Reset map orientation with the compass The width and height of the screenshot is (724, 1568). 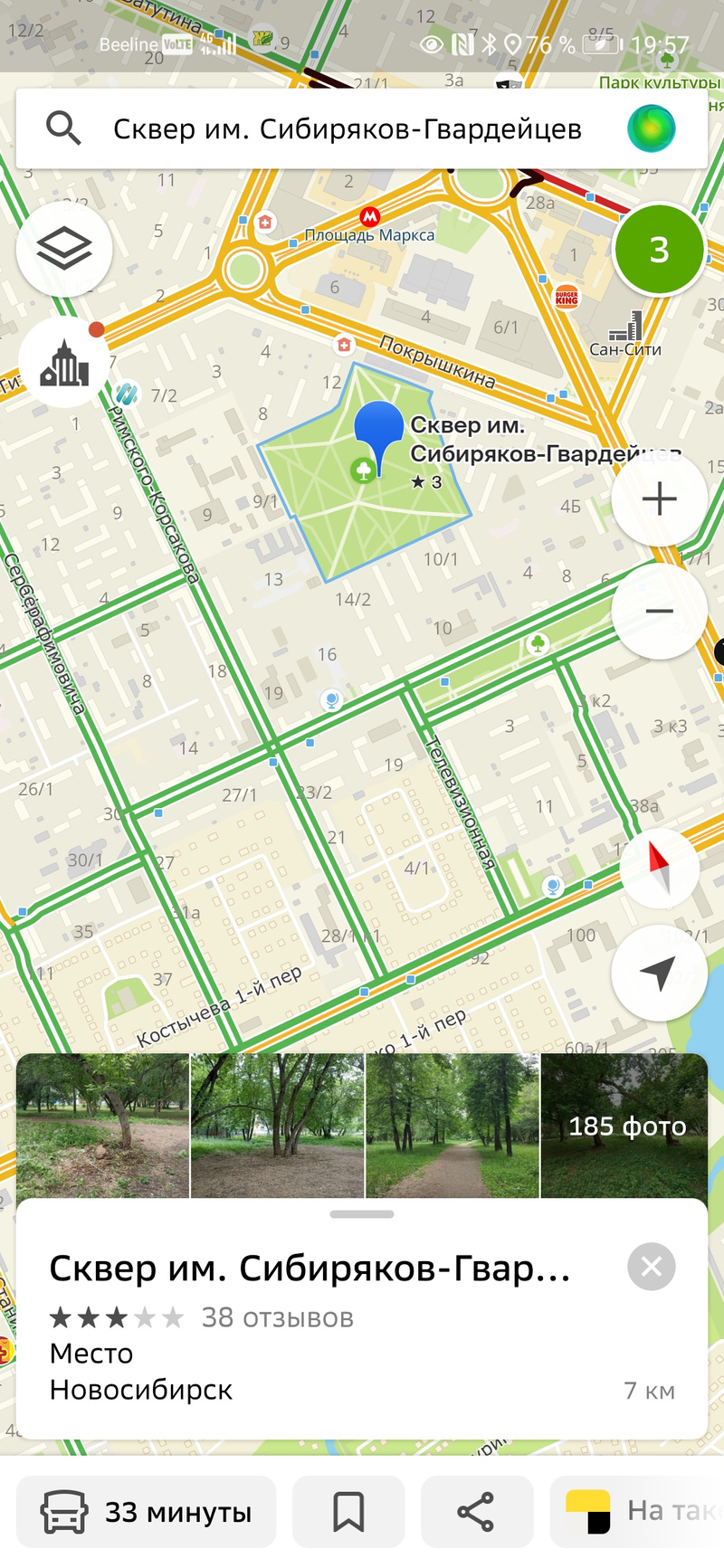[x=659, y=868]
